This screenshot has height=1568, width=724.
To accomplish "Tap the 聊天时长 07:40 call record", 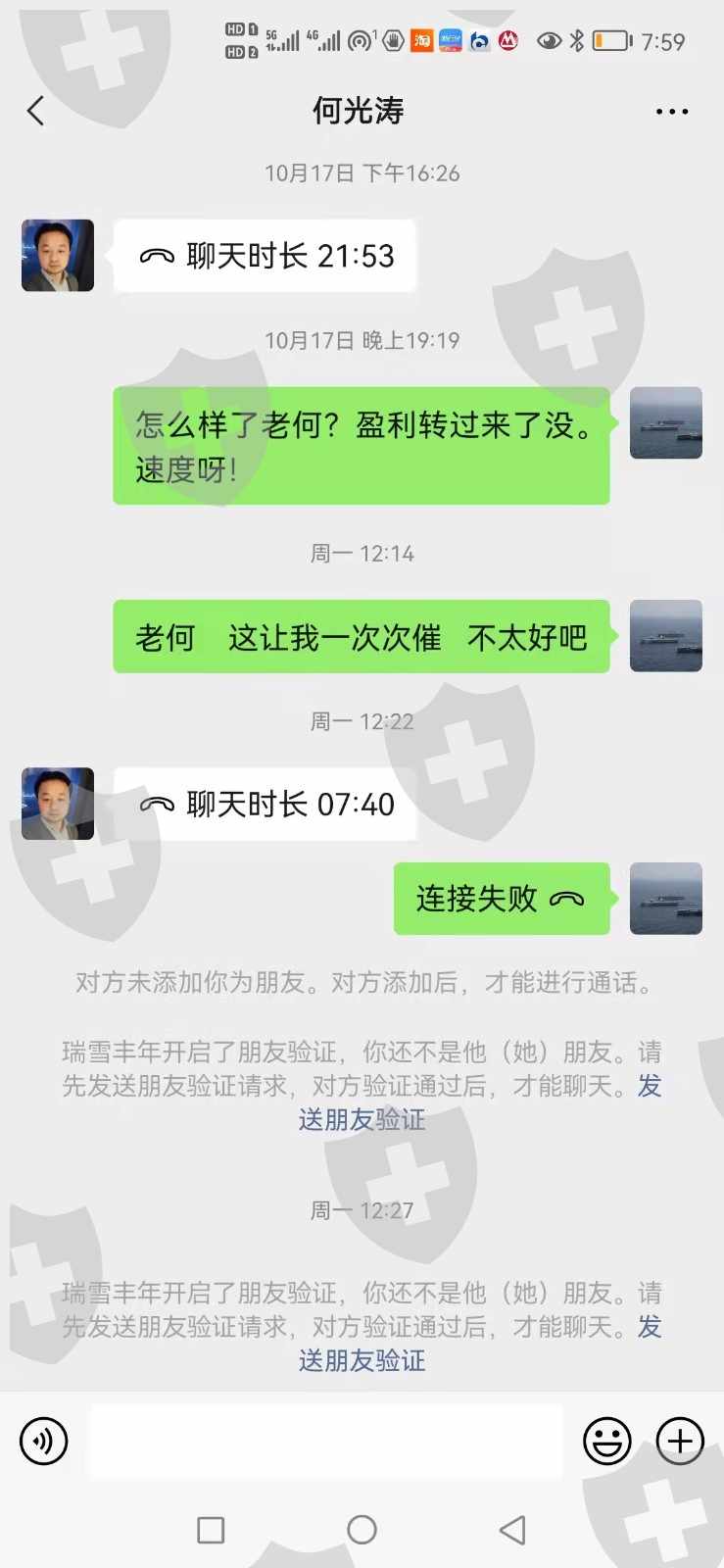I will [x=265, y=805].
